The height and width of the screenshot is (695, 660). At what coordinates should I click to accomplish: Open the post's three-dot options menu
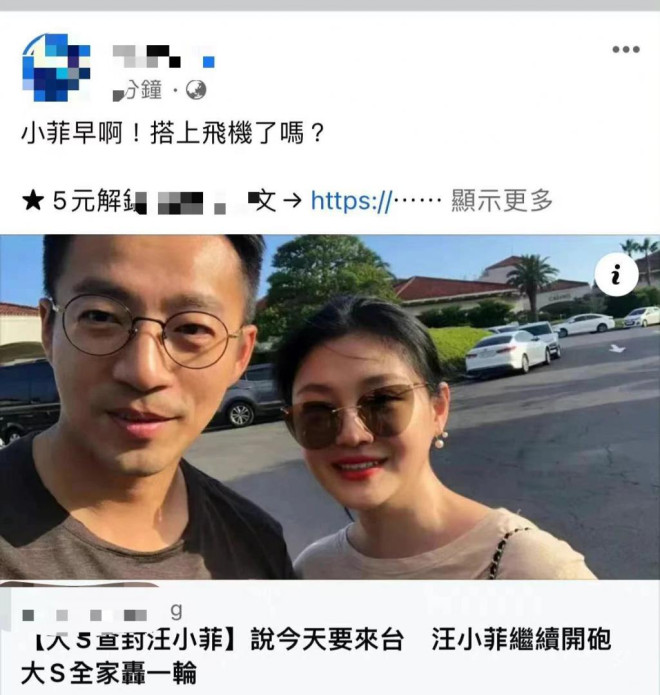click(x=625, y=50)
